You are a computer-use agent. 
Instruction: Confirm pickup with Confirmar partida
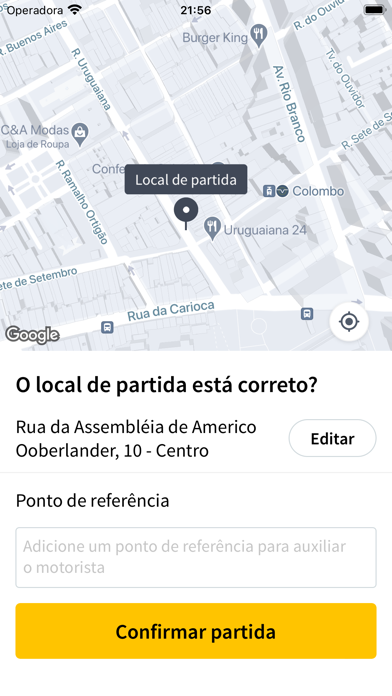tap(196, 631)
